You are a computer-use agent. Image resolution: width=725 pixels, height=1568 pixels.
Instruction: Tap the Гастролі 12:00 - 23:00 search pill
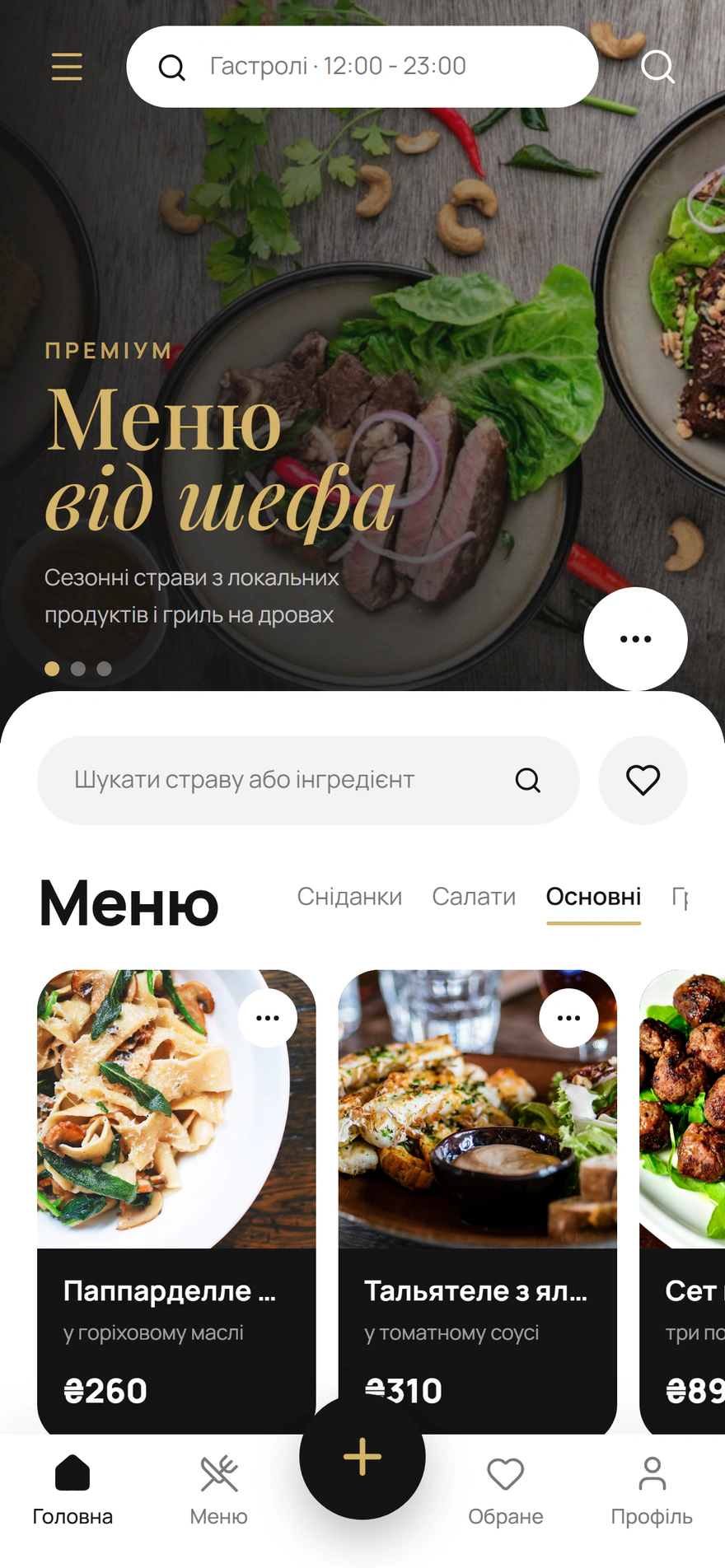point(362,67)
